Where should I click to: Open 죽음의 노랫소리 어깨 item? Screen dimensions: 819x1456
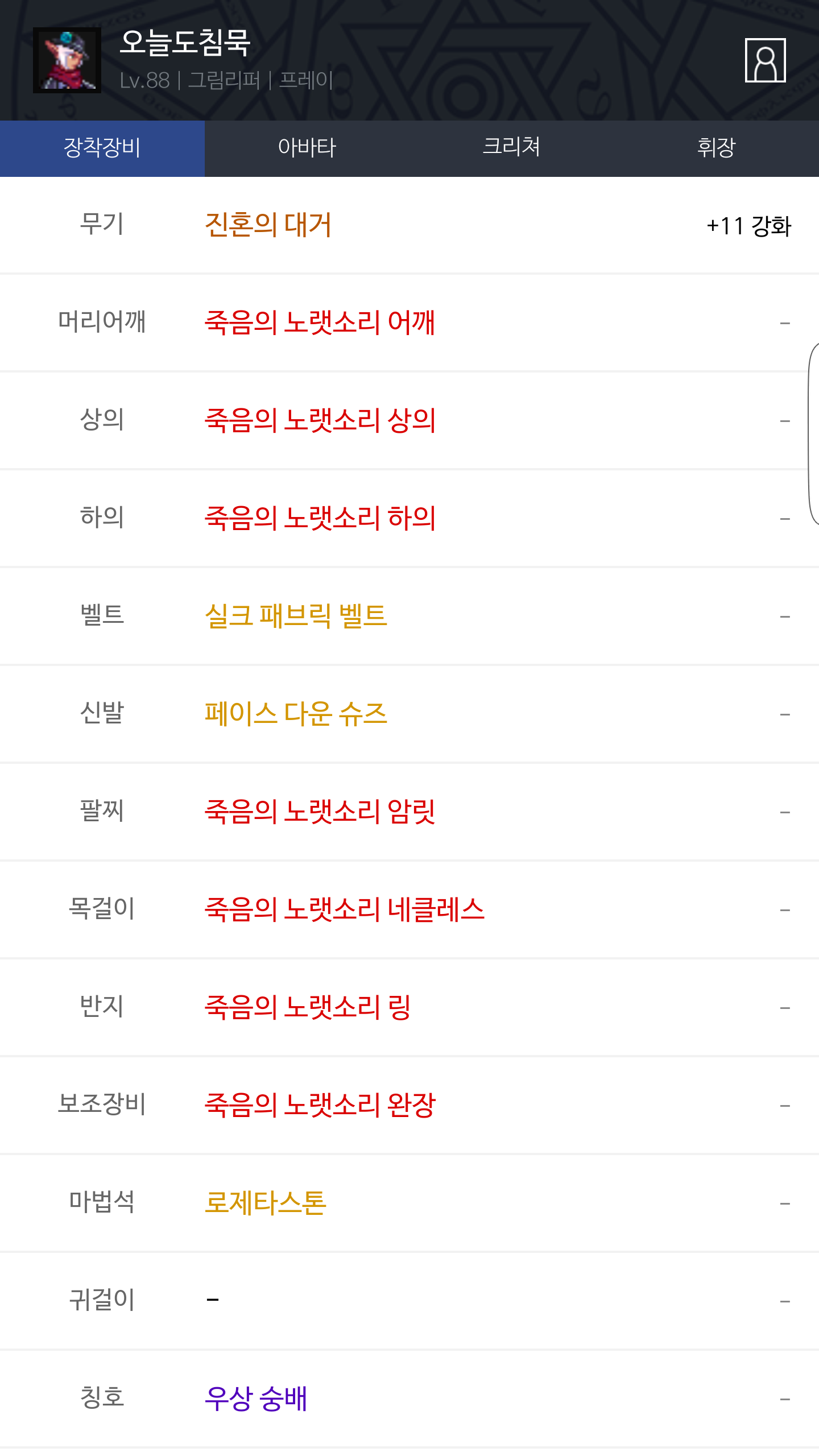320,322
